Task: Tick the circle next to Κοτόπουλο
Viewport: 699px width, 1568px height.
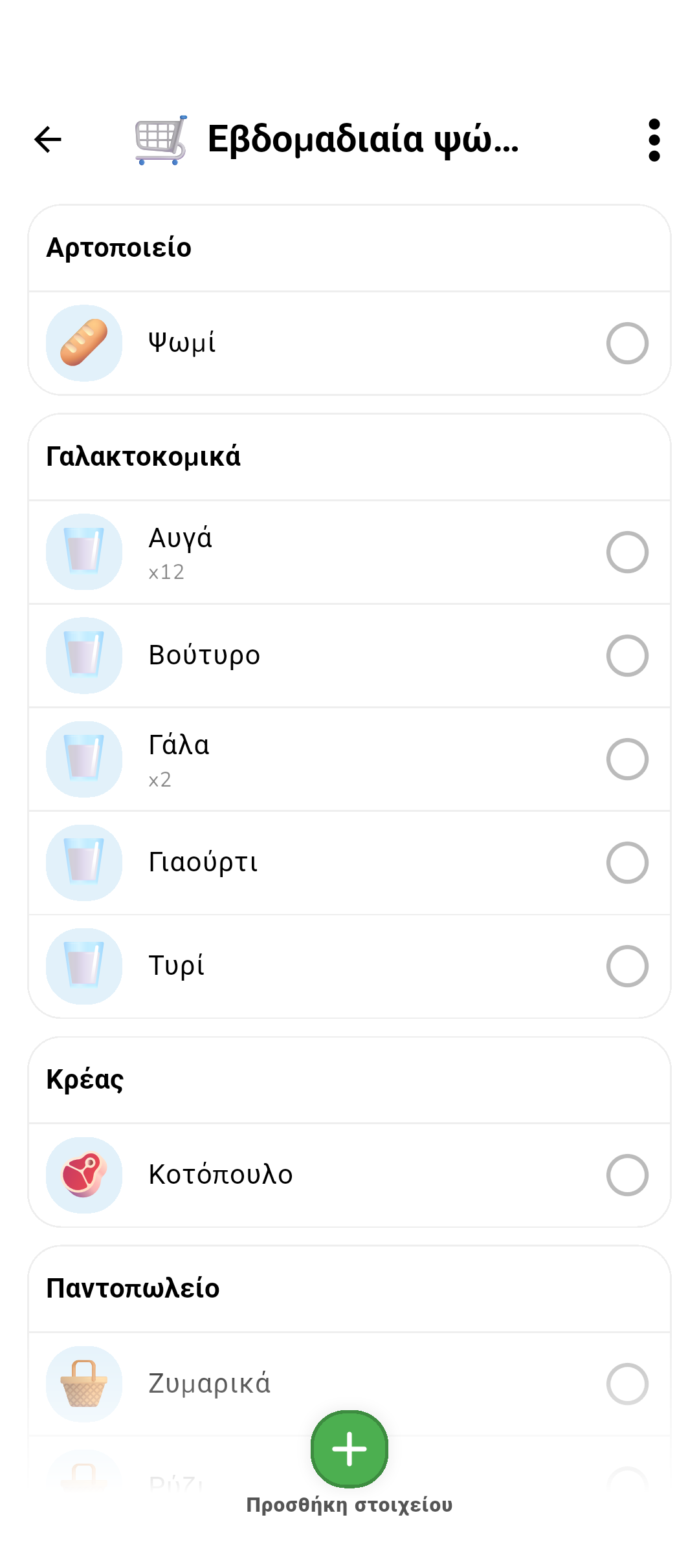Action: pyautogui.click(x=628, y=1175)
